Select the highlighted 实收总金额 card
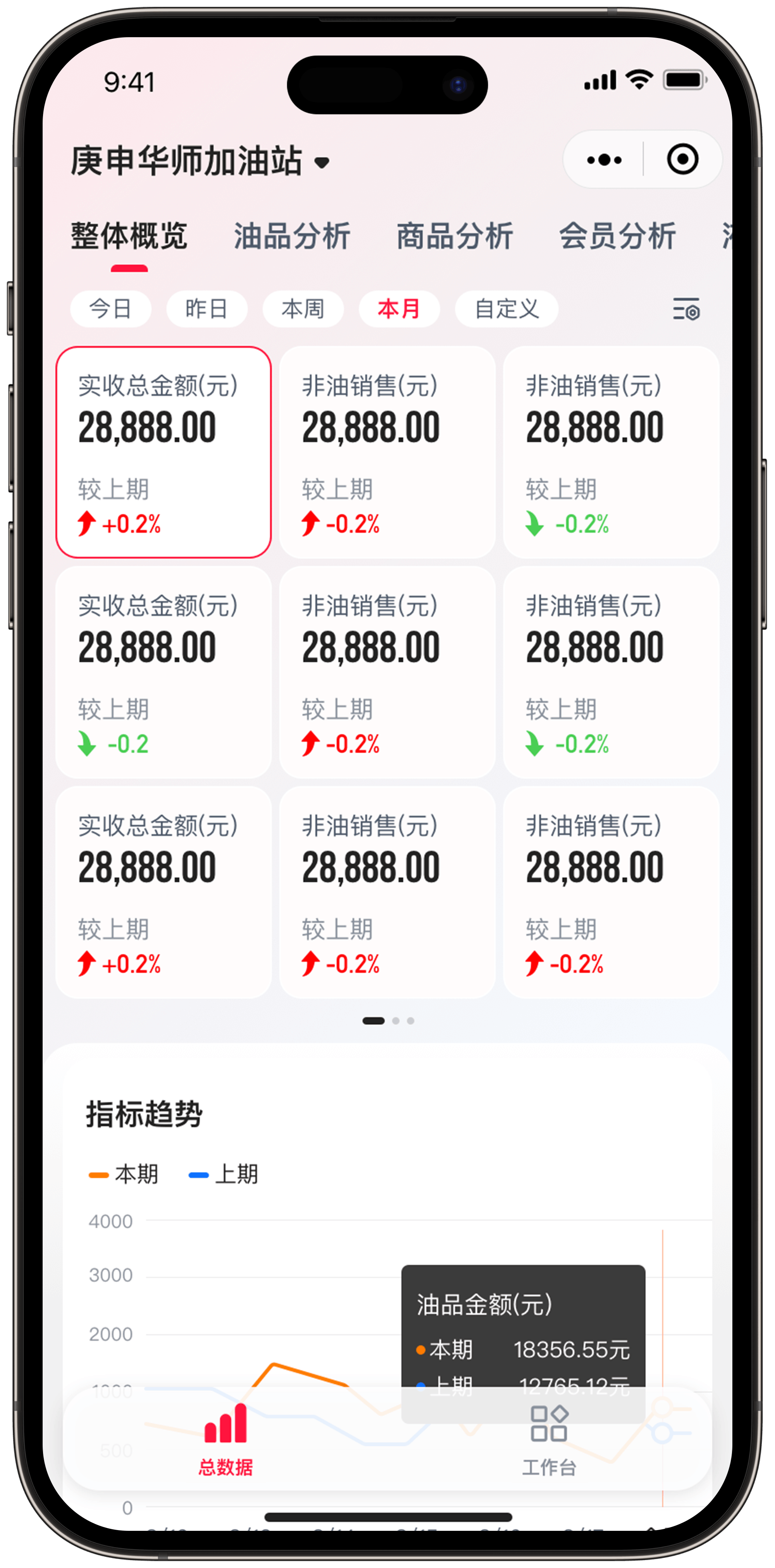This screenshot has width=775, height=1568. tap(163, 452)
